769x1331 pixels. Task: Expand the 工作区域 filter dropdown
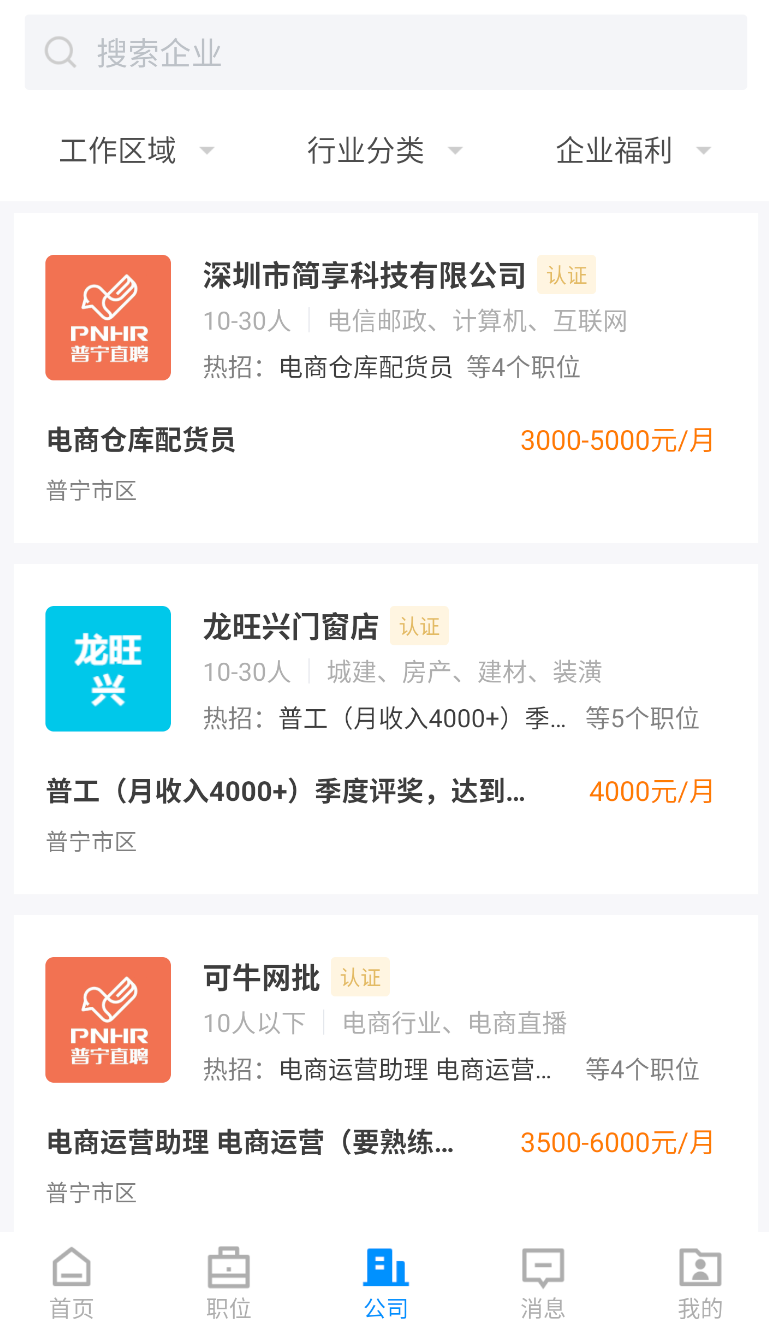pyautogui.click(x=137, y=151)
